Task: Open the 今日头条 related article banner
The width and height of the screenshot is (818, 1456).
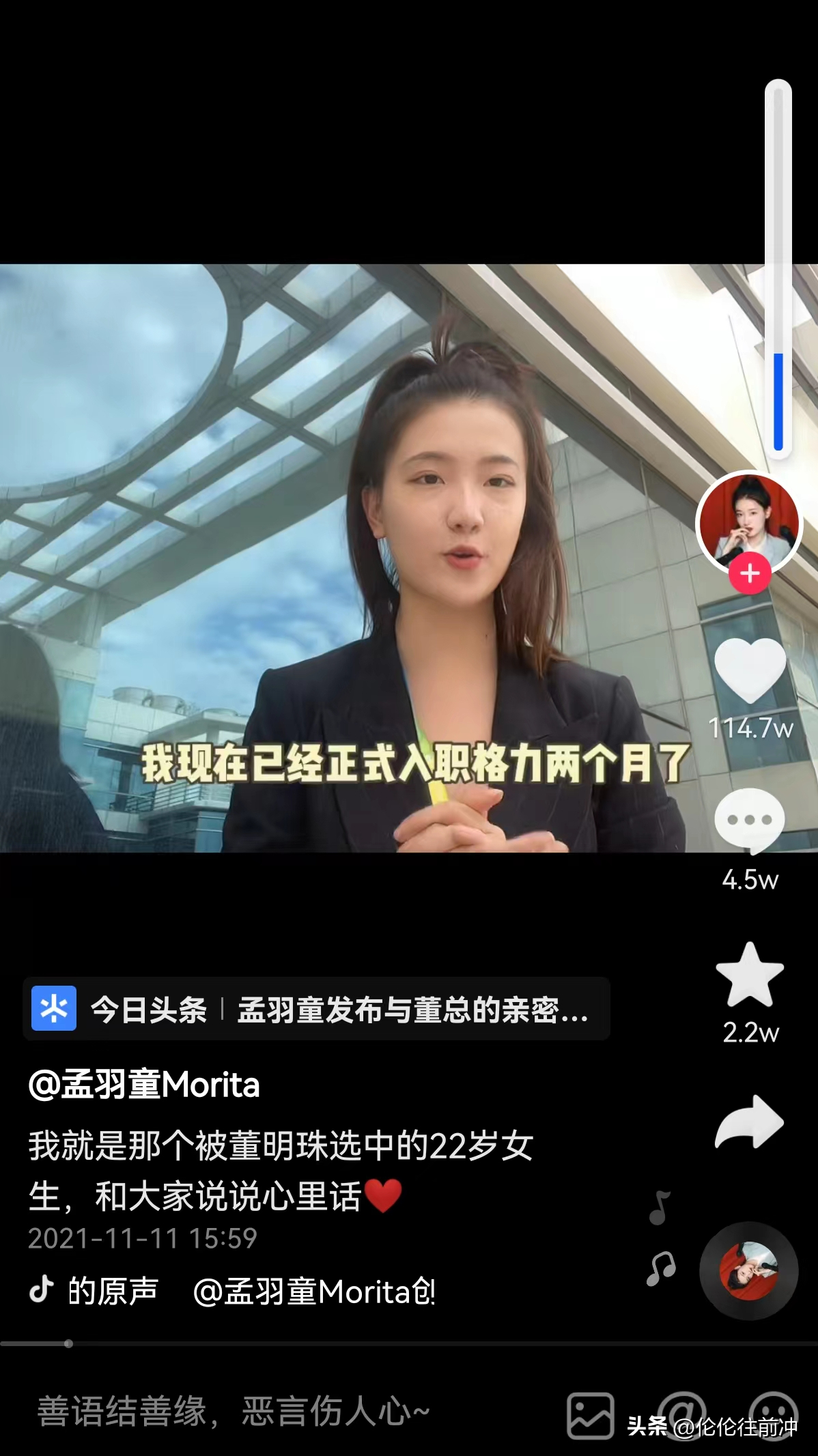Action: pyautogui.click(x=316, y=1009)
